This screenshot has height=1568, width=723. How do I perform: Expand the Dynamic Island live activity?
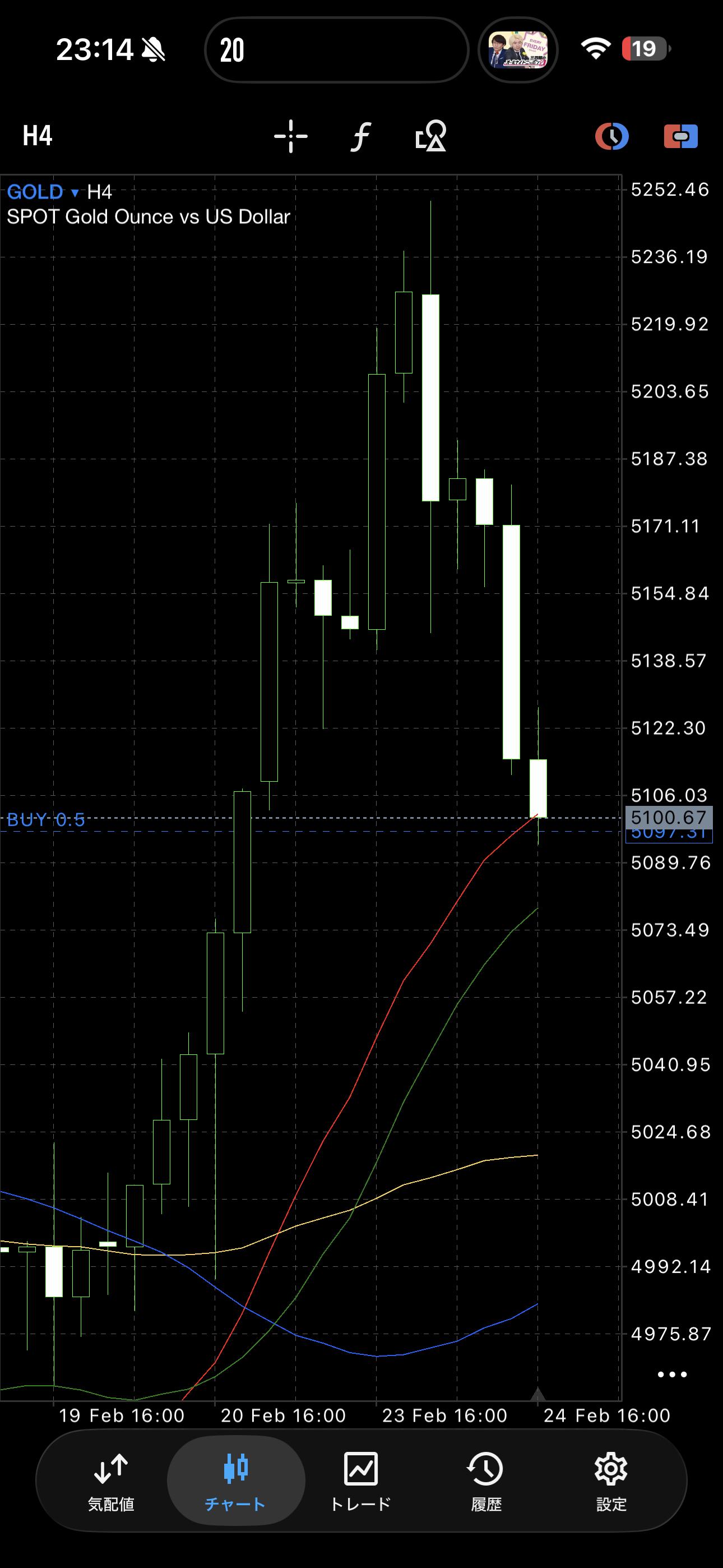[x=336, y=50]
